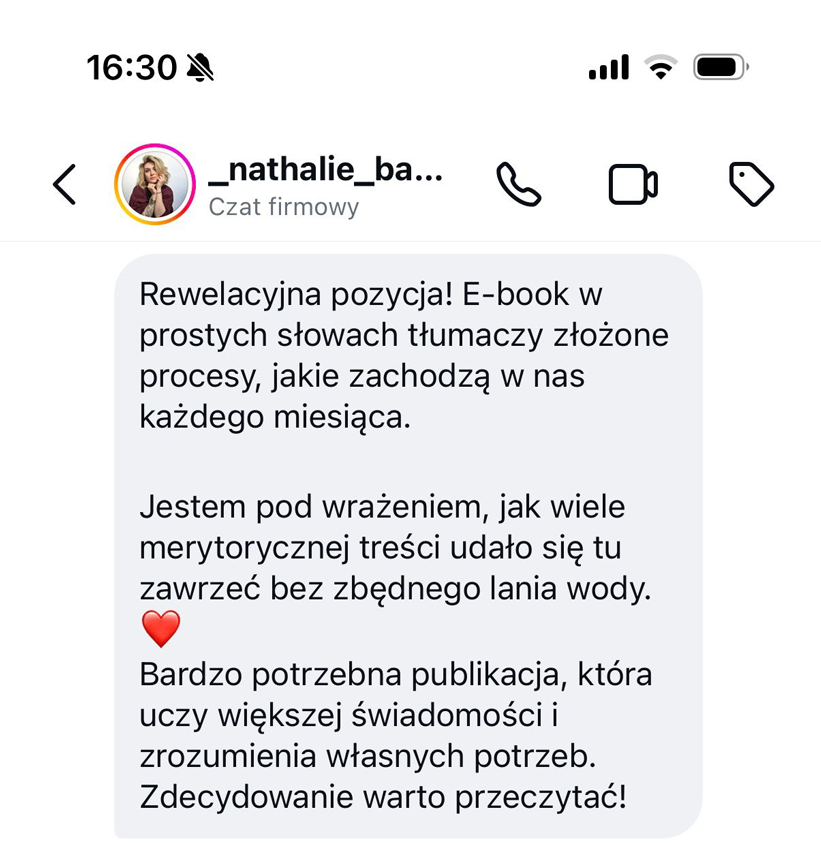Image resolution: width=821 pixels, height=843 pixels.
Task: Open _nathalie_ba profile picture
Action: coord(155,184)
